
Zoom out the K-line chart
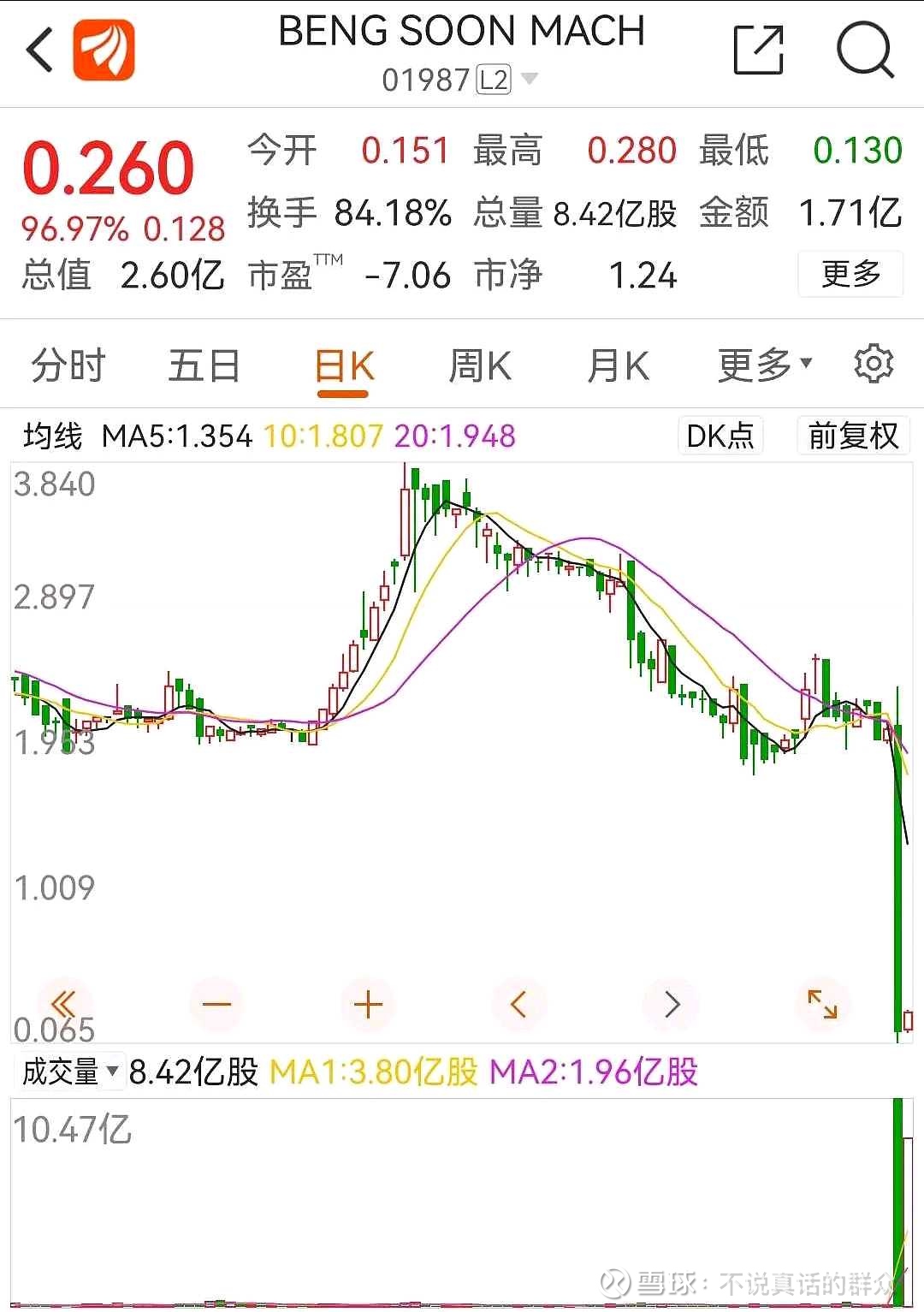point(216,1004)
